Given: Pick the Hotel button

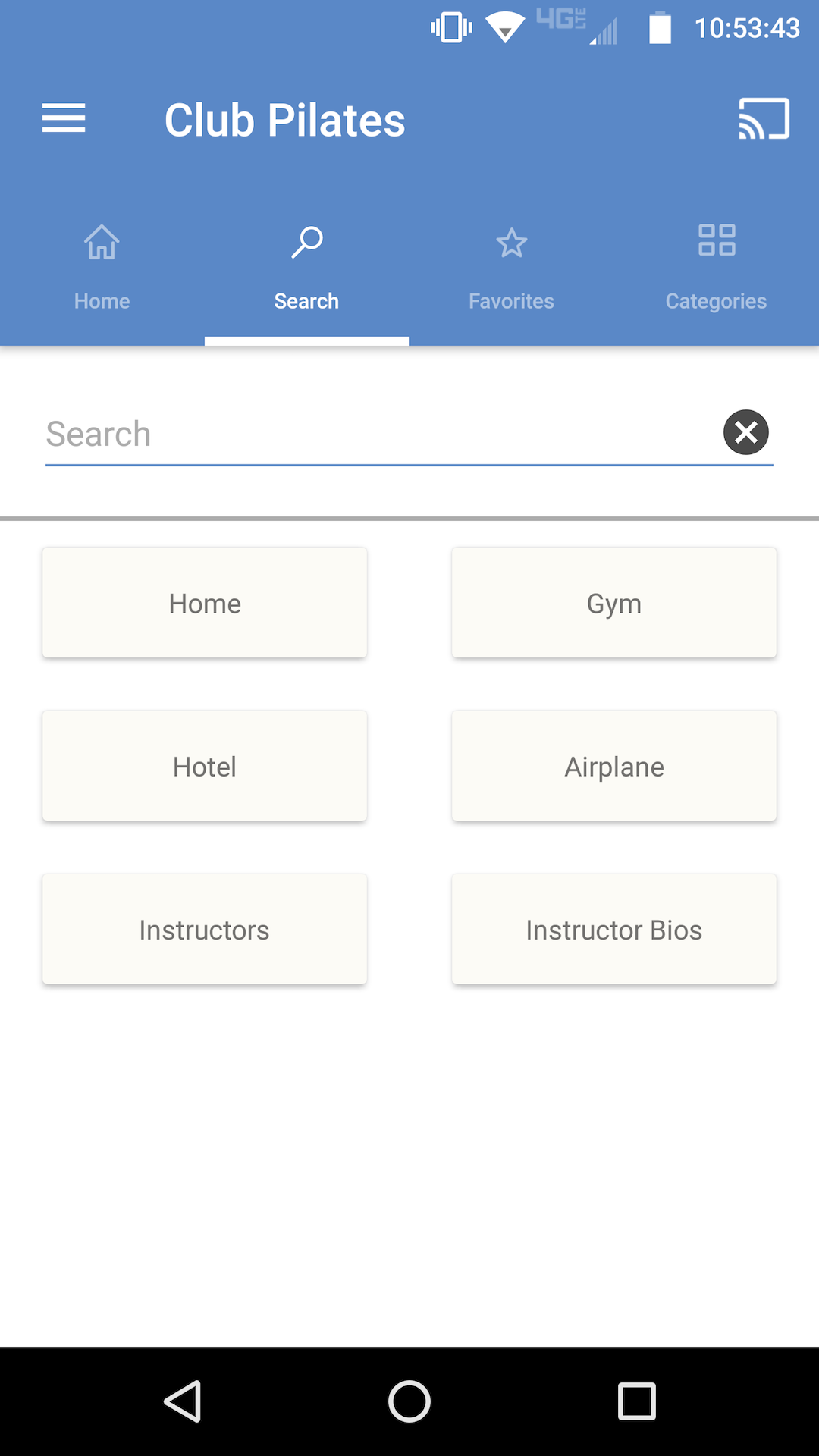Looking at the screenshot, I should coord(205,766).
